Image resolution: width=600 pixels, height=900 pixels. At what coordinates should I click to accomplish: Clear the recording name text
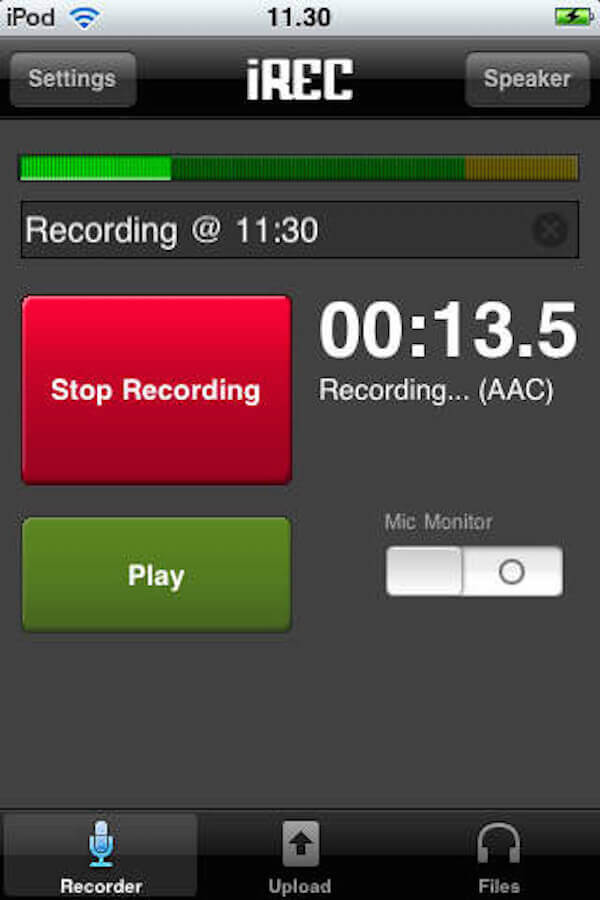pos(549,231)
